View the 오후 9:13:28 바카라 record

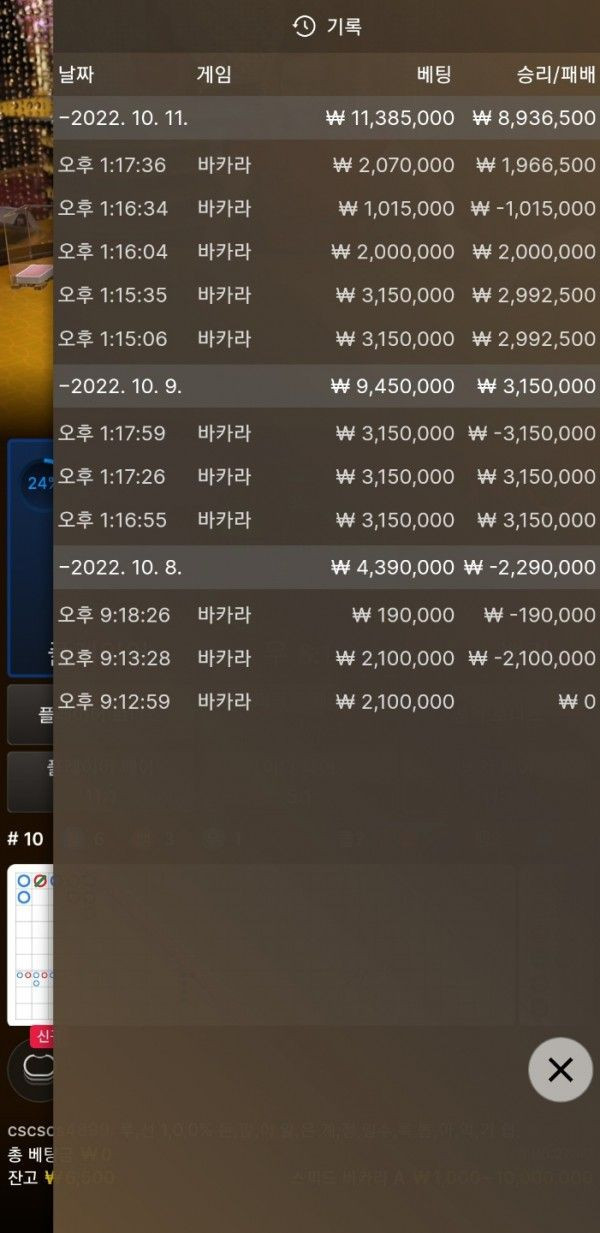point(326,658)
